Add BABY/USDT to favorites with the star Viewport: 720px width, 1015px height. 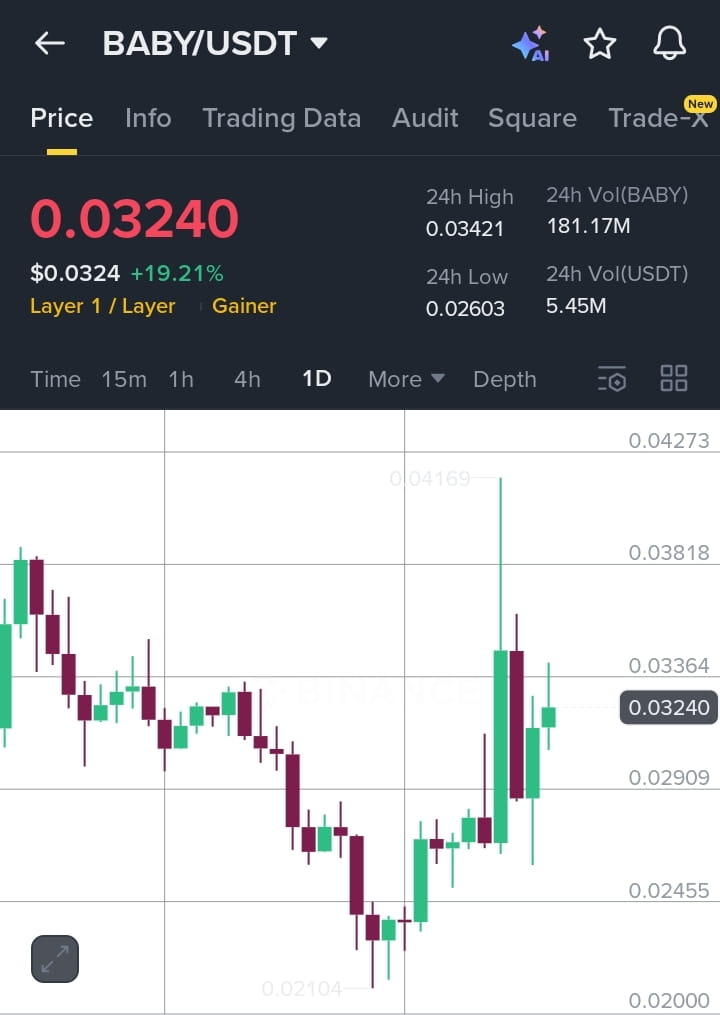click(599, 44)
